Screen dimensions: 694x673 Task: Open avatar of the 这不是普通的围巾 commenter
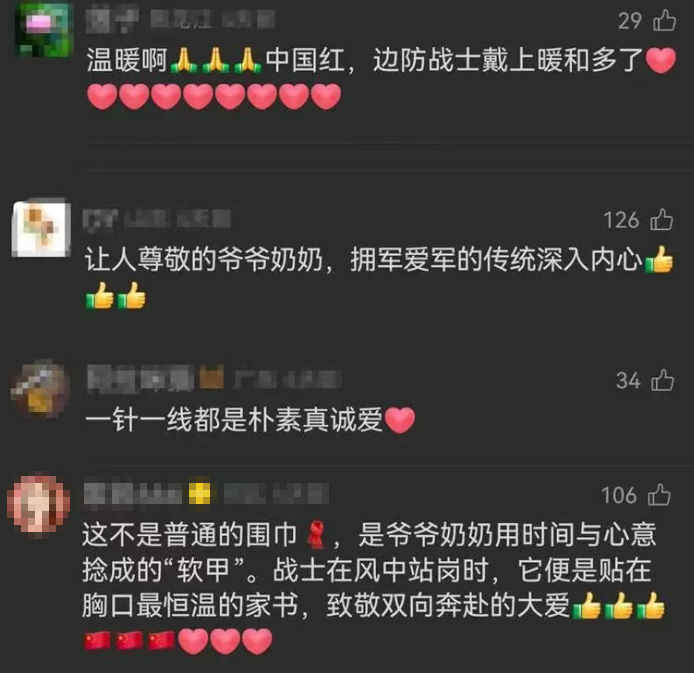tap(39, 503)
